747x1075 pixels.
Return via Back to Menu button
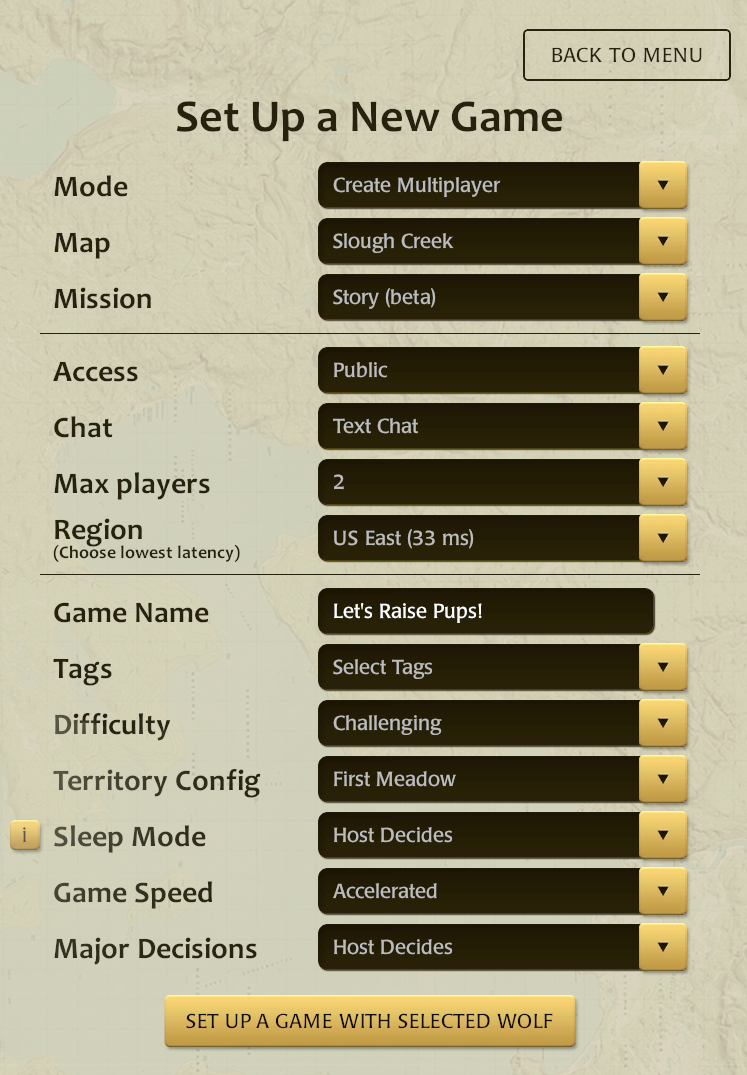click(627, 55)
